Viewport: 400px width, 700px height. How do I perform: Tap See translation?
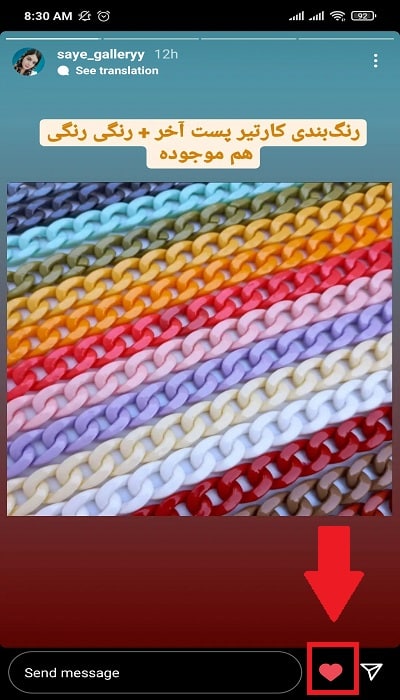[117, 71]
